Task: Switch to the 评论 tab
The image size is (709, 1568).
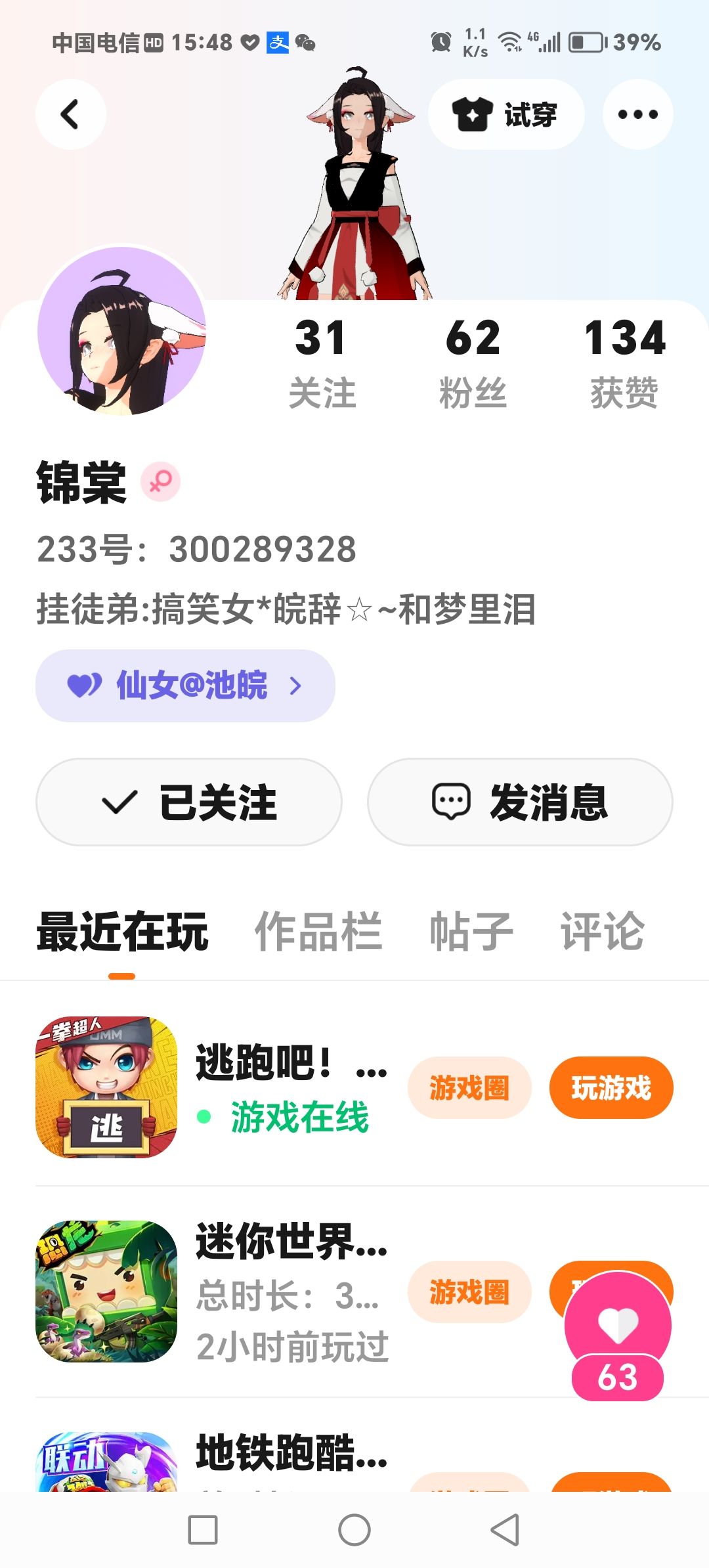Action: point(602,931)
